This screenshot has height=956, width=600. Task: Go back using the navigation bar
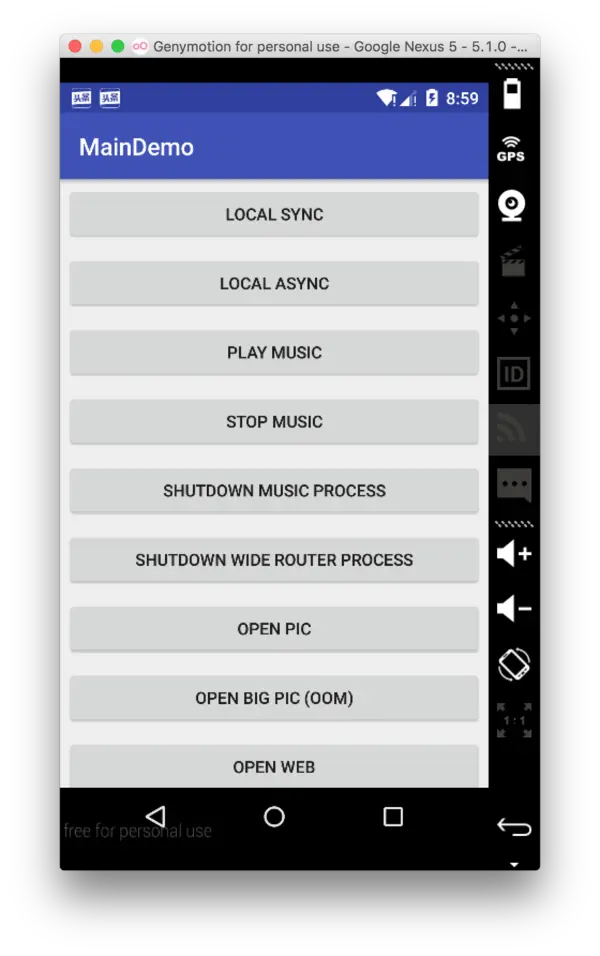coord(155,817)
